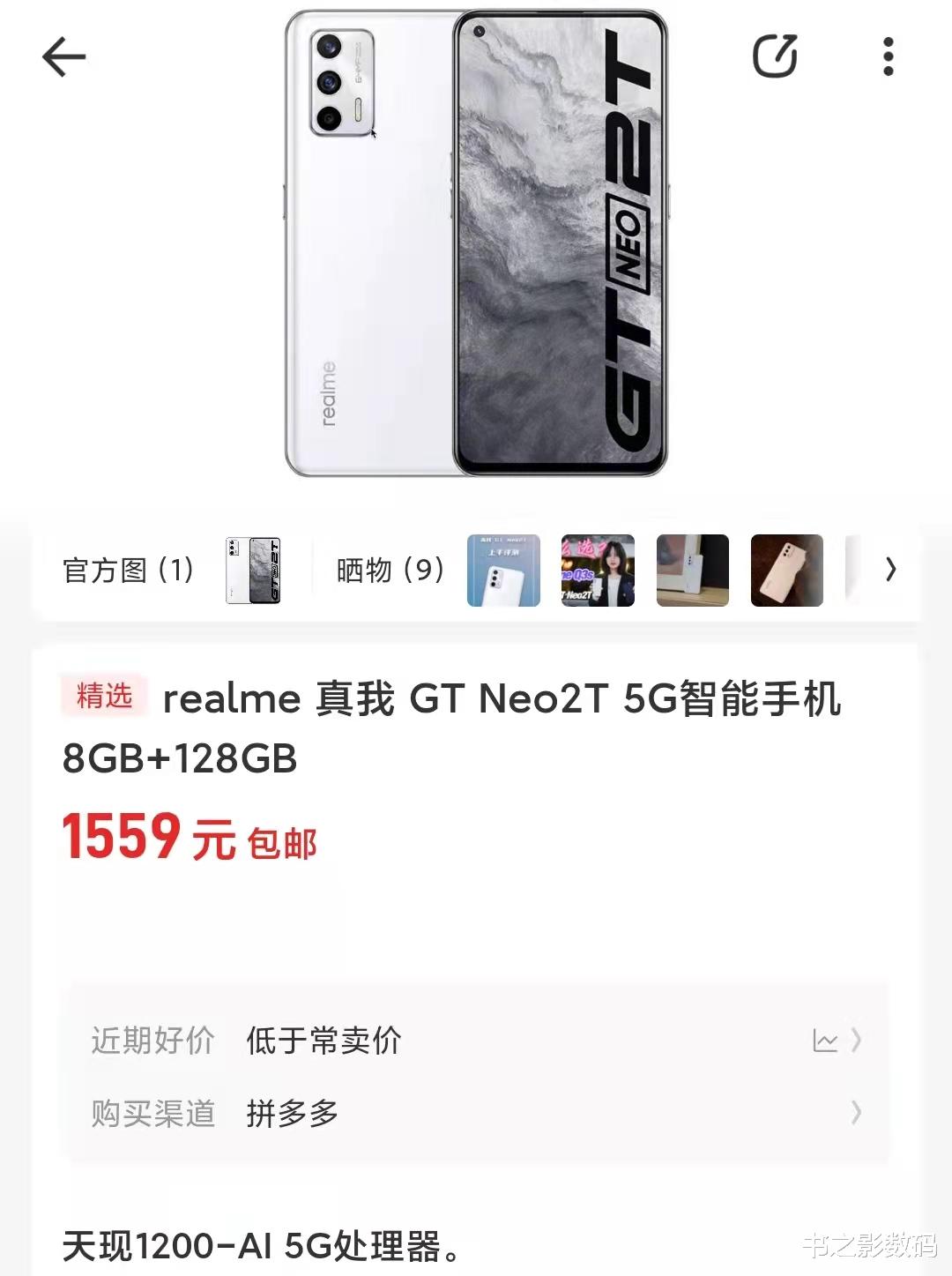952x1276 pixels.
Task: Open the buyer photo with the girl
Action: [x=598, y=571]
